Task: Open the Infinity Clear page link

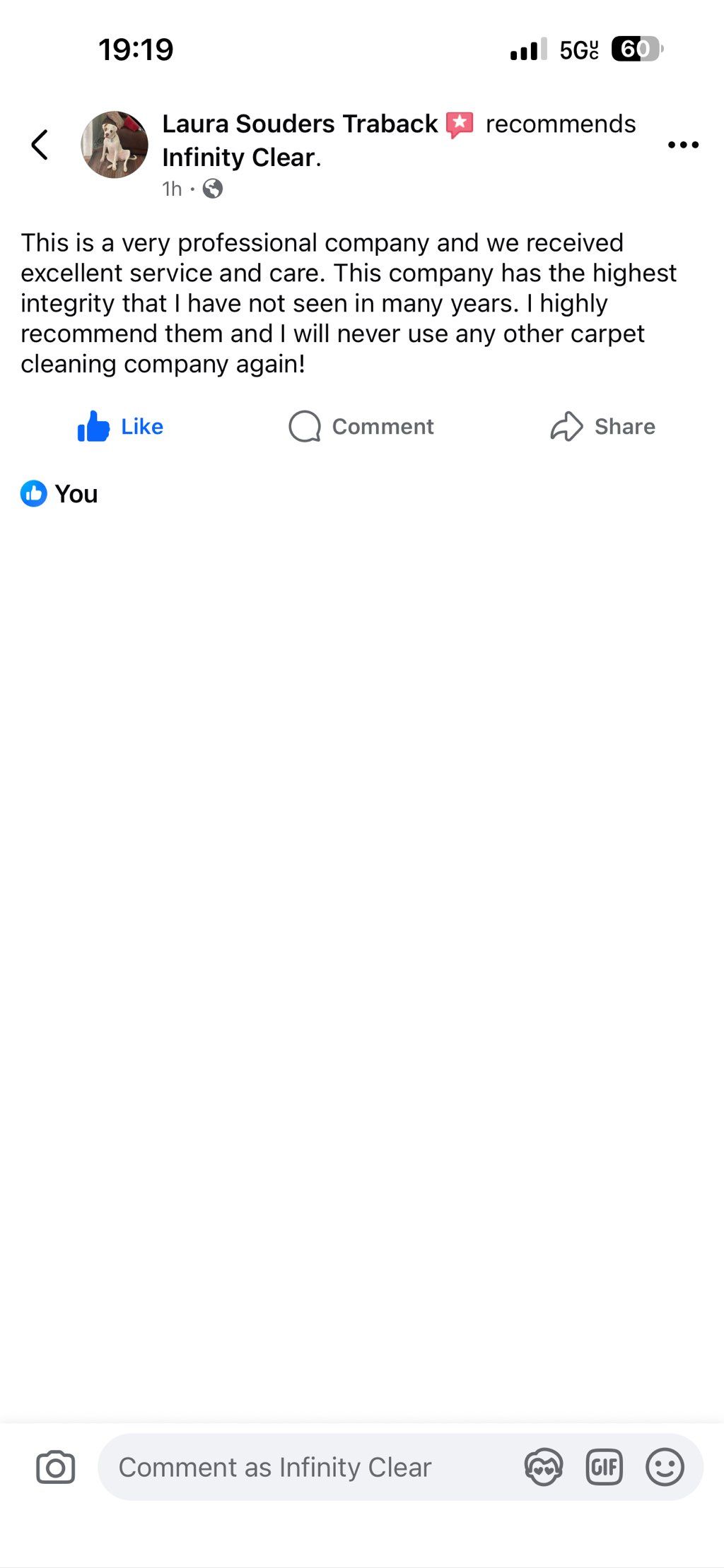Action: pos(238,158)
